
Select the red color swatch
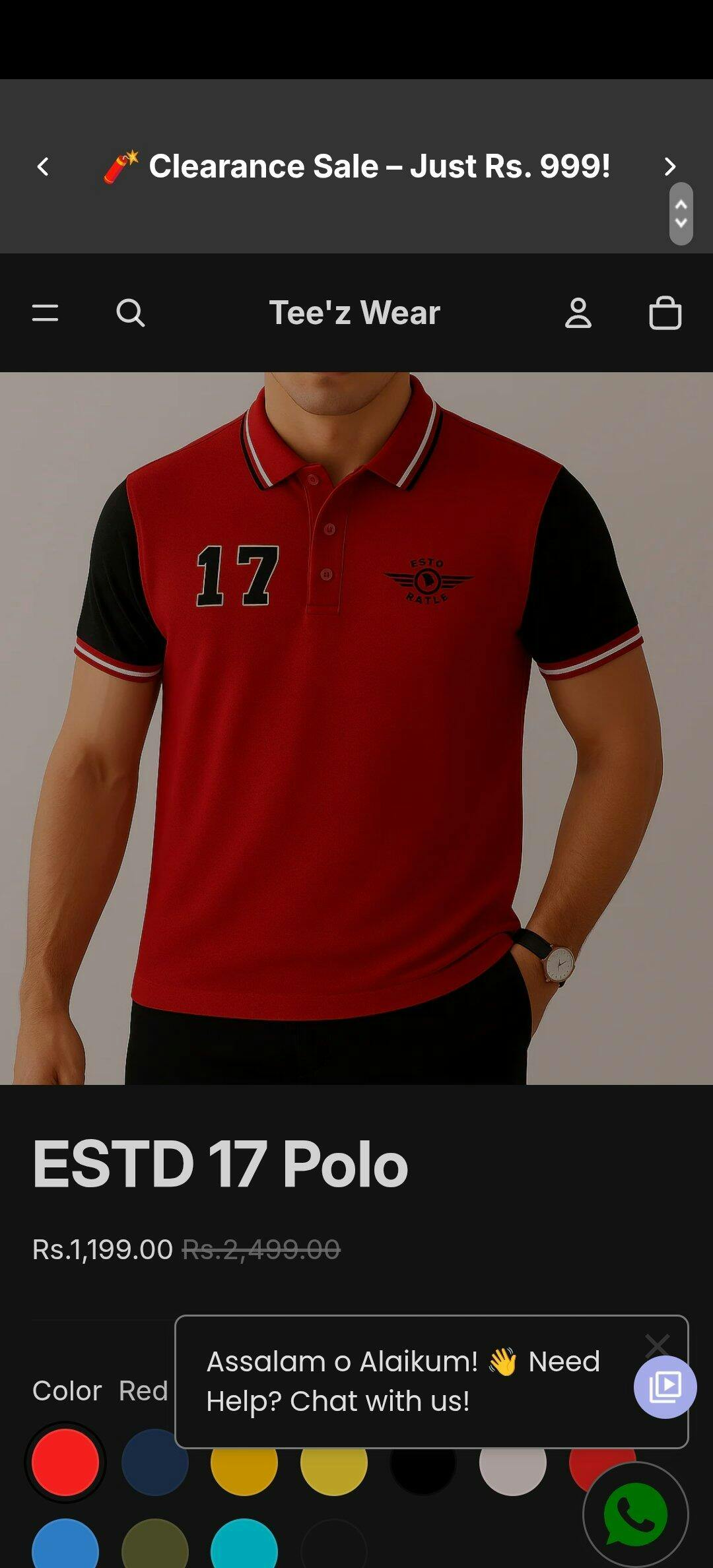coord(65,1462)
